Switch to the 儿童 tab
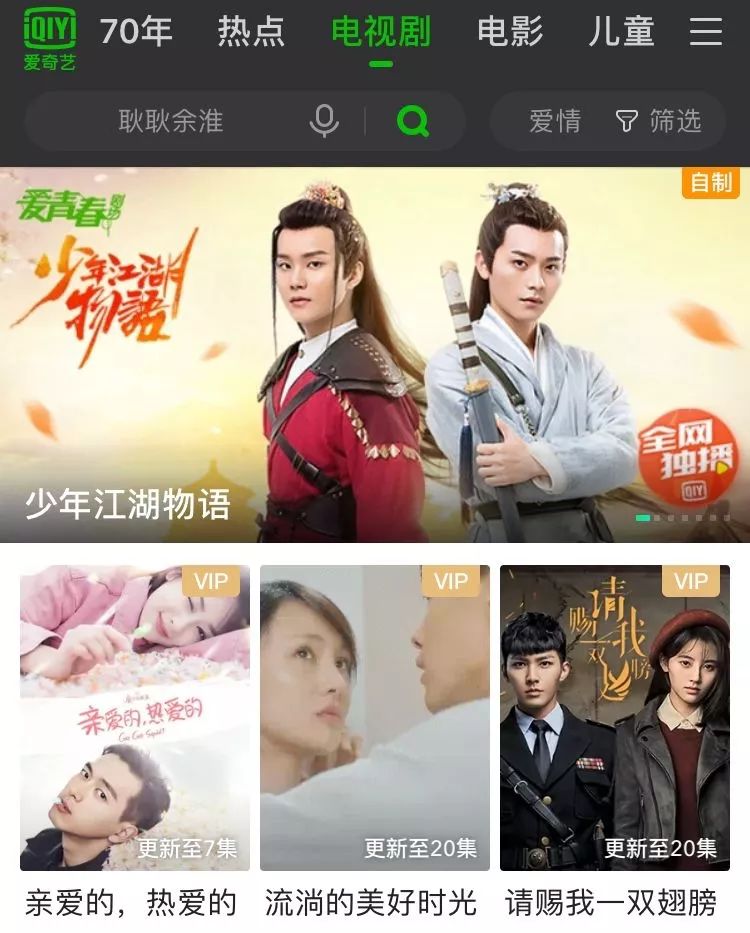The width and height of the screenshot is (750, 933). [x=621, y=32]
